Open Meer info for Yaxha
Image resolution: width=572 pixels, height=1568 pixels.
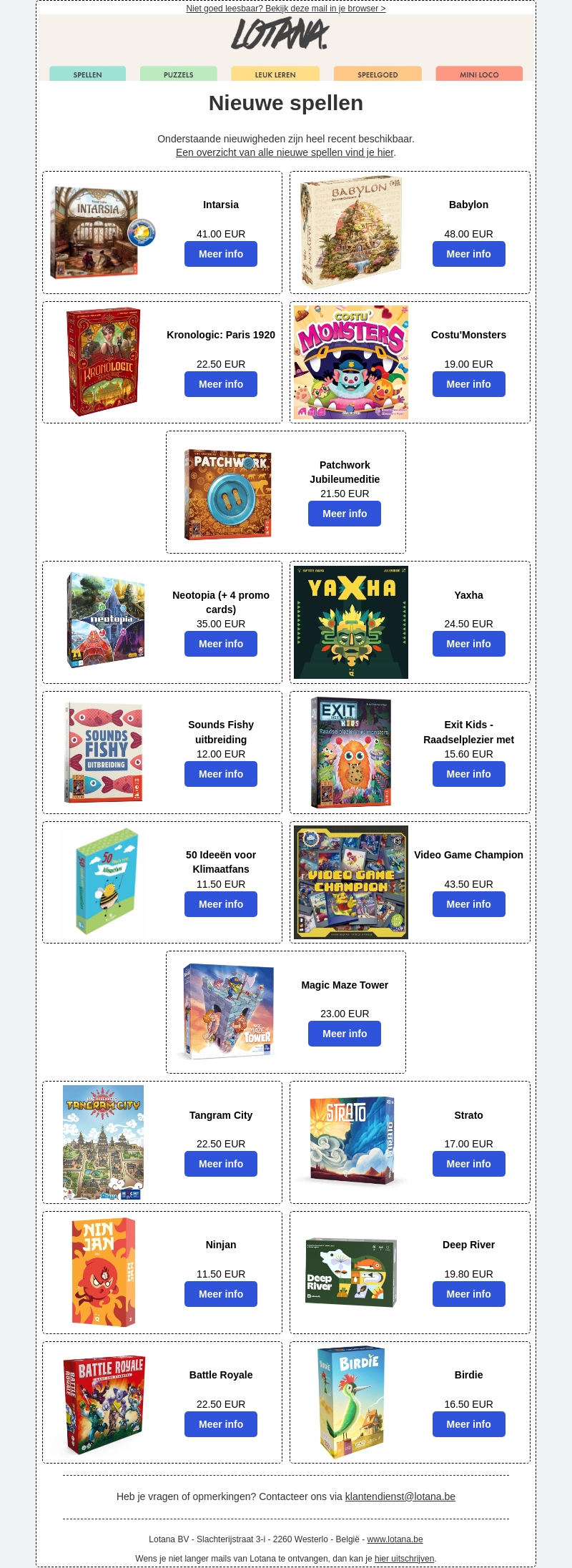(x=468, y=644)
